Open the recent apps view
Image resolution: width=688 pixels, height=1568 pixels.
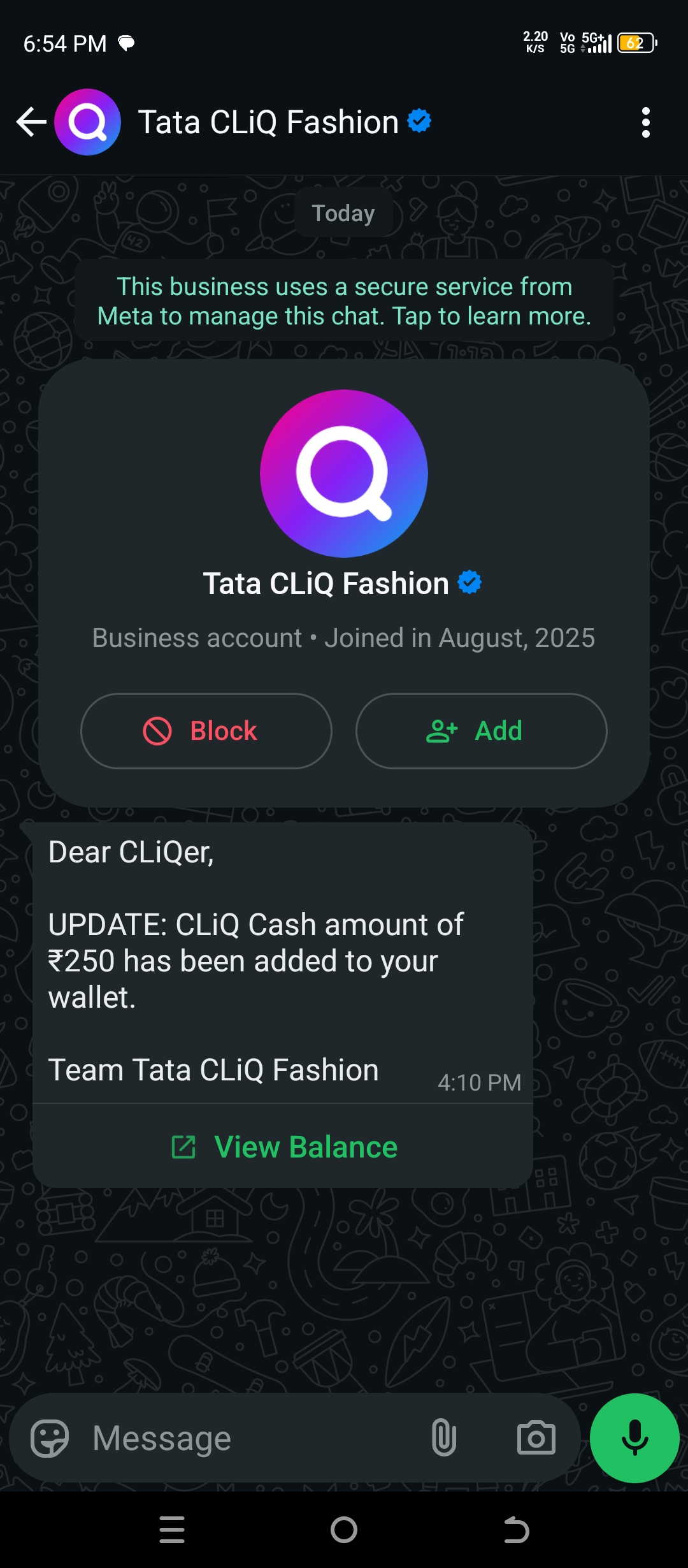[x=172, y=1530]
